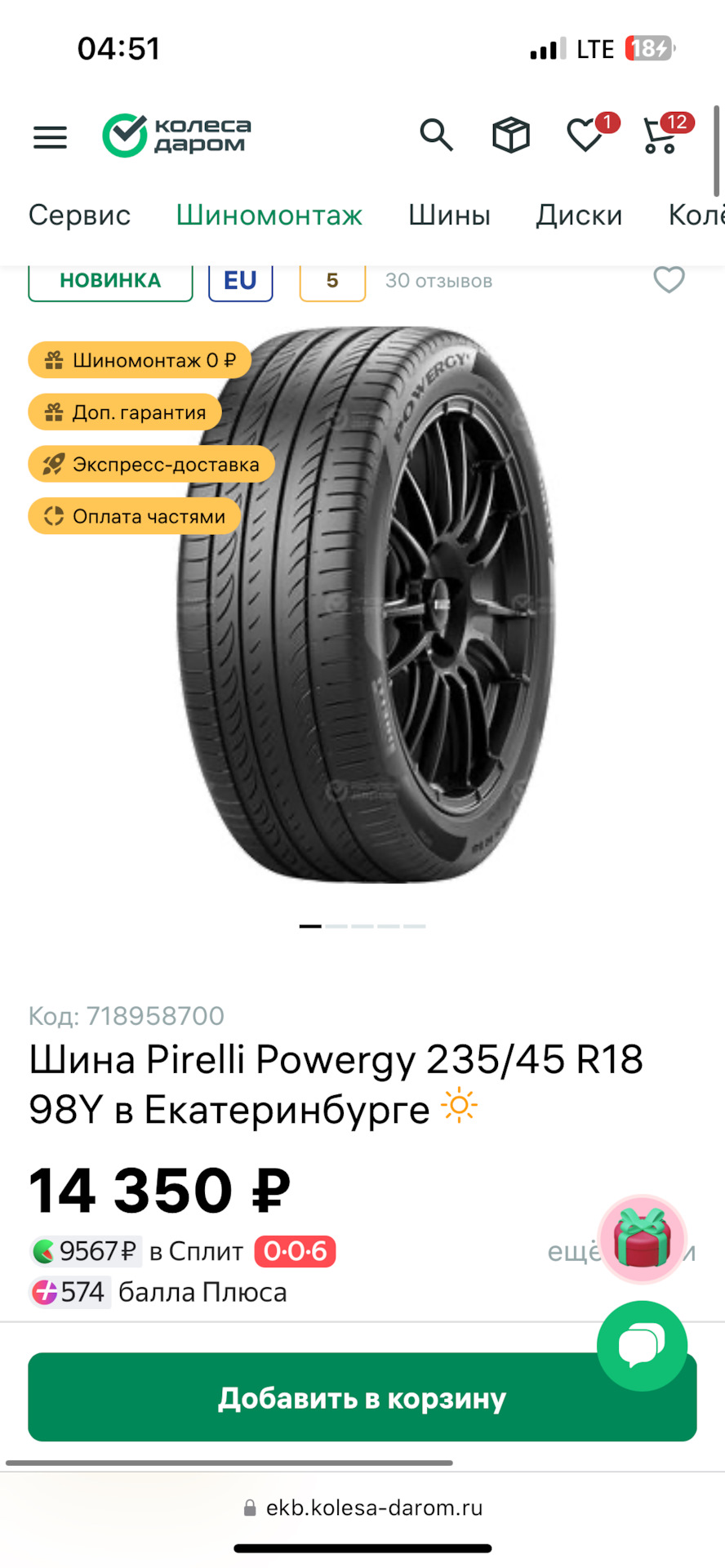
Task: Open the favorites heart in header
Action: [585, 136]
